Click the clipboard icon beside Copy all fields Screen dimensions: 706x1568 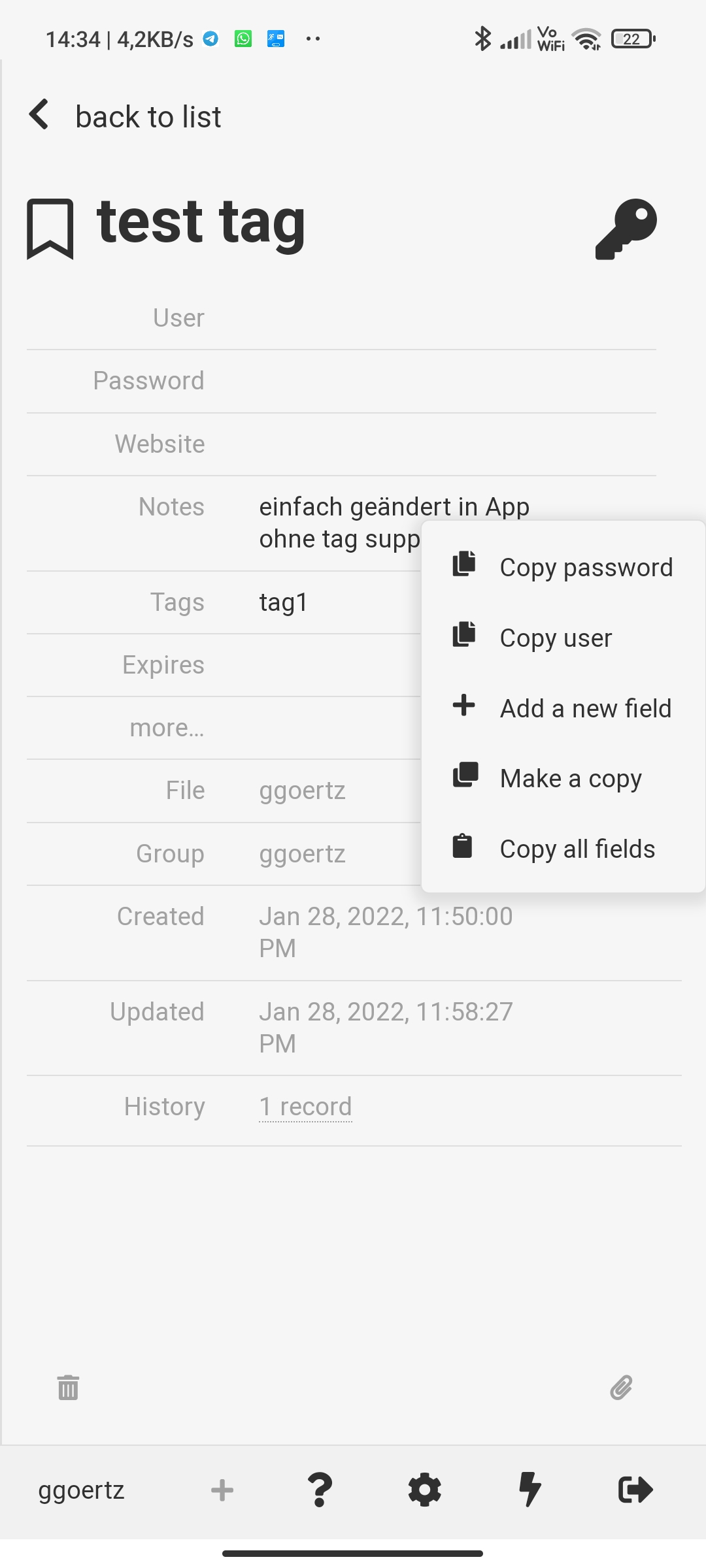pyautogui.click(x=463, y=847)
